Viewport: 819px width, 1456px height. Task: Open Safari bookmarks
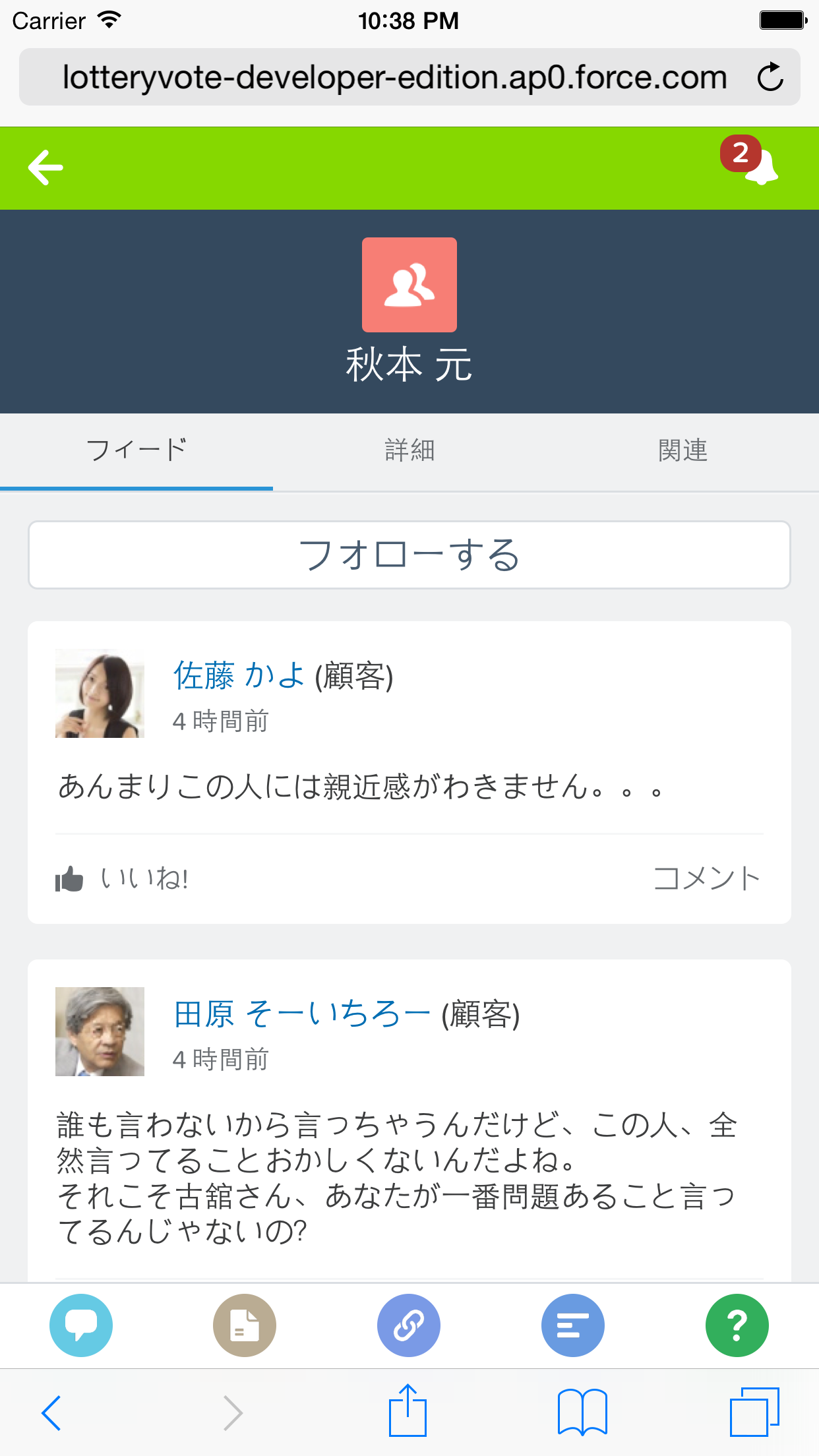point(582,1412)
